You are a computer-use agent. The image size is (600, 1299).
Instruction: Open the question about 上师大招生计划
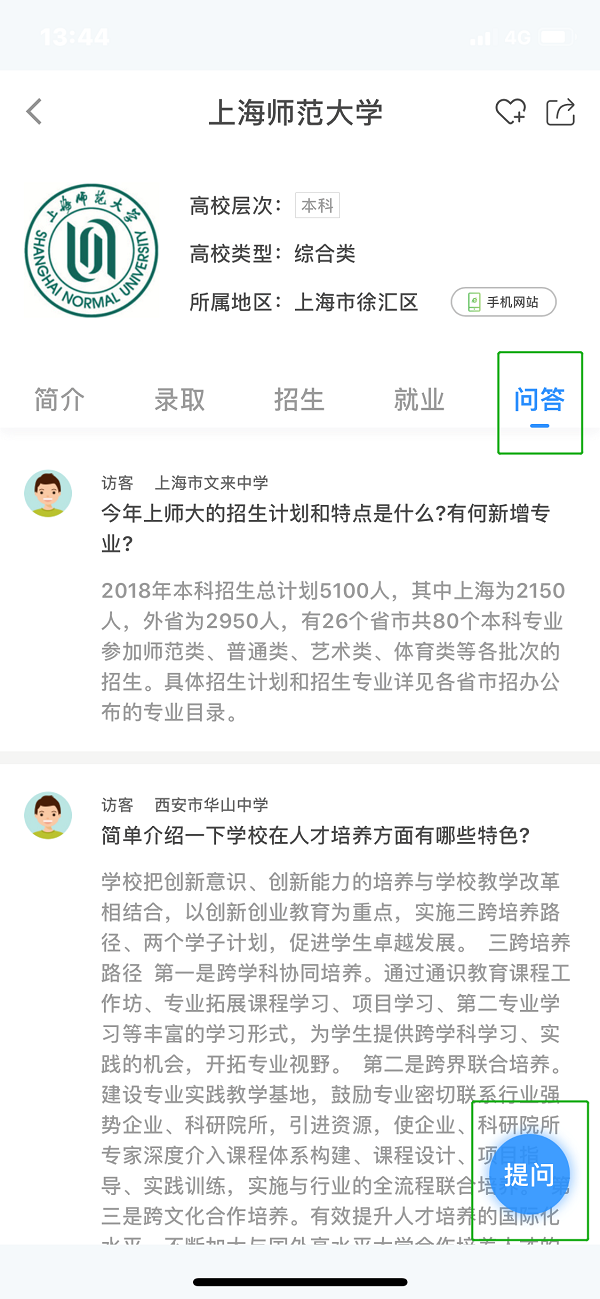(x=326, y=528)
